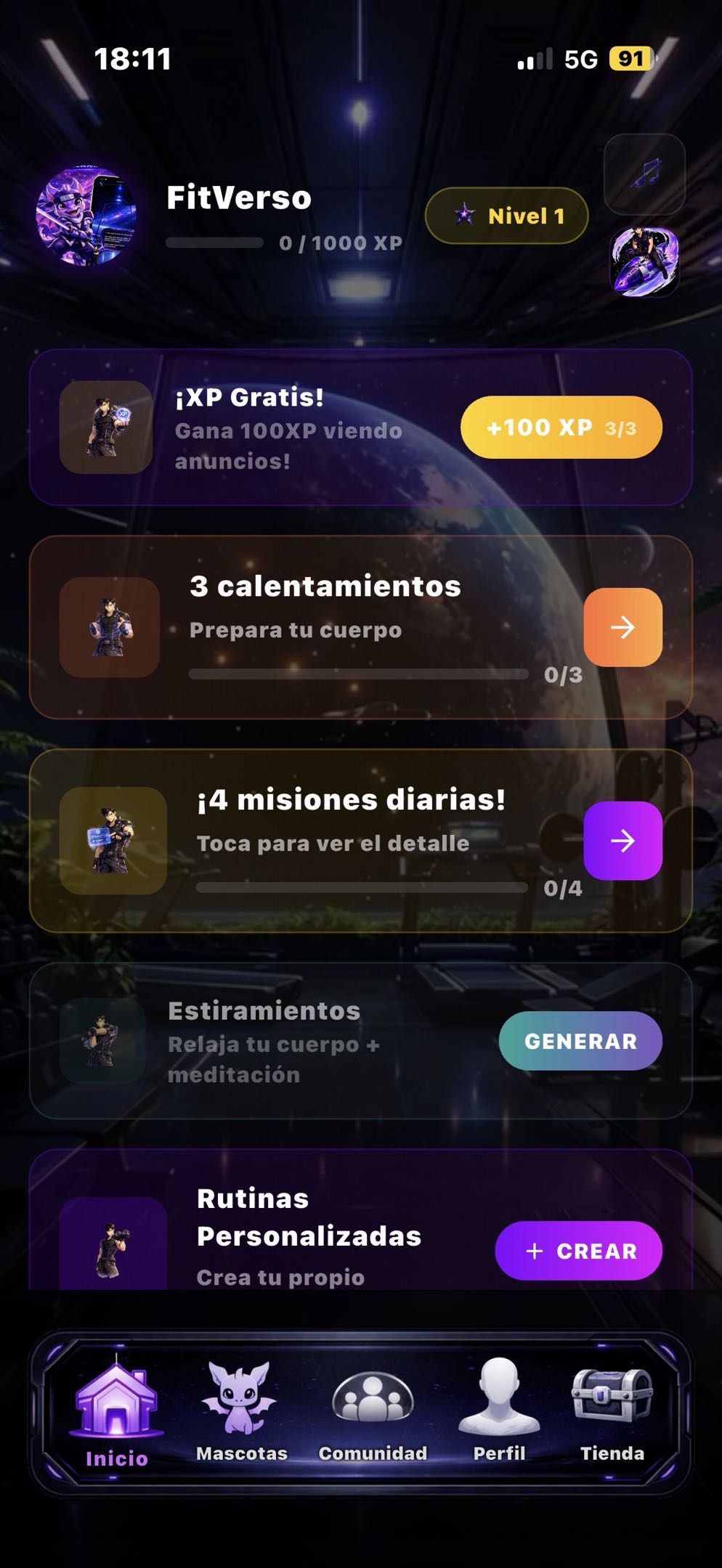Open the 4 misiones diarias purple arrow
The width and height of the screenshot is (722, 1568).
[x=622, y=841]
